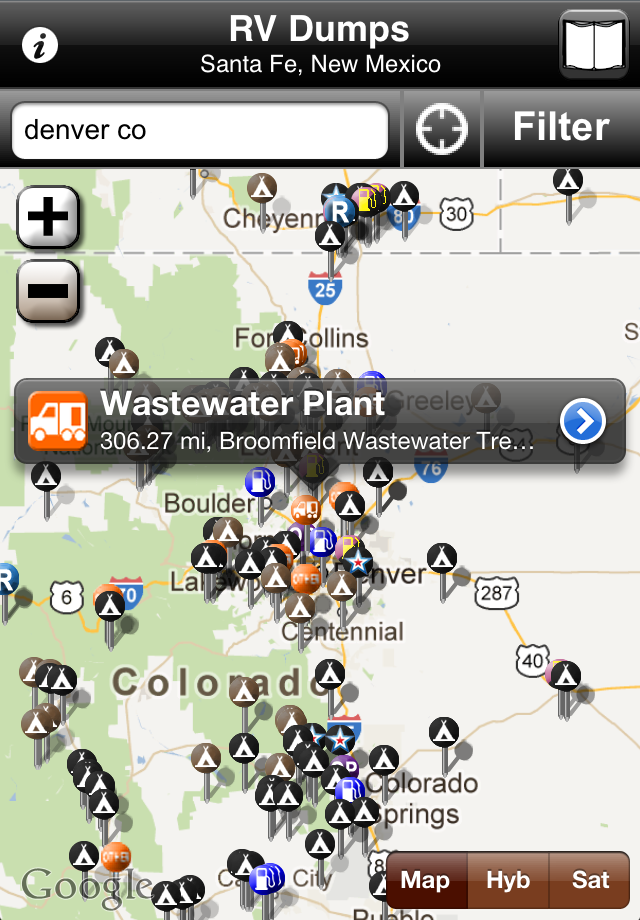Zoom out with the minus button
The width and height of the screenshot is (640, 920).
coord(48,291)
